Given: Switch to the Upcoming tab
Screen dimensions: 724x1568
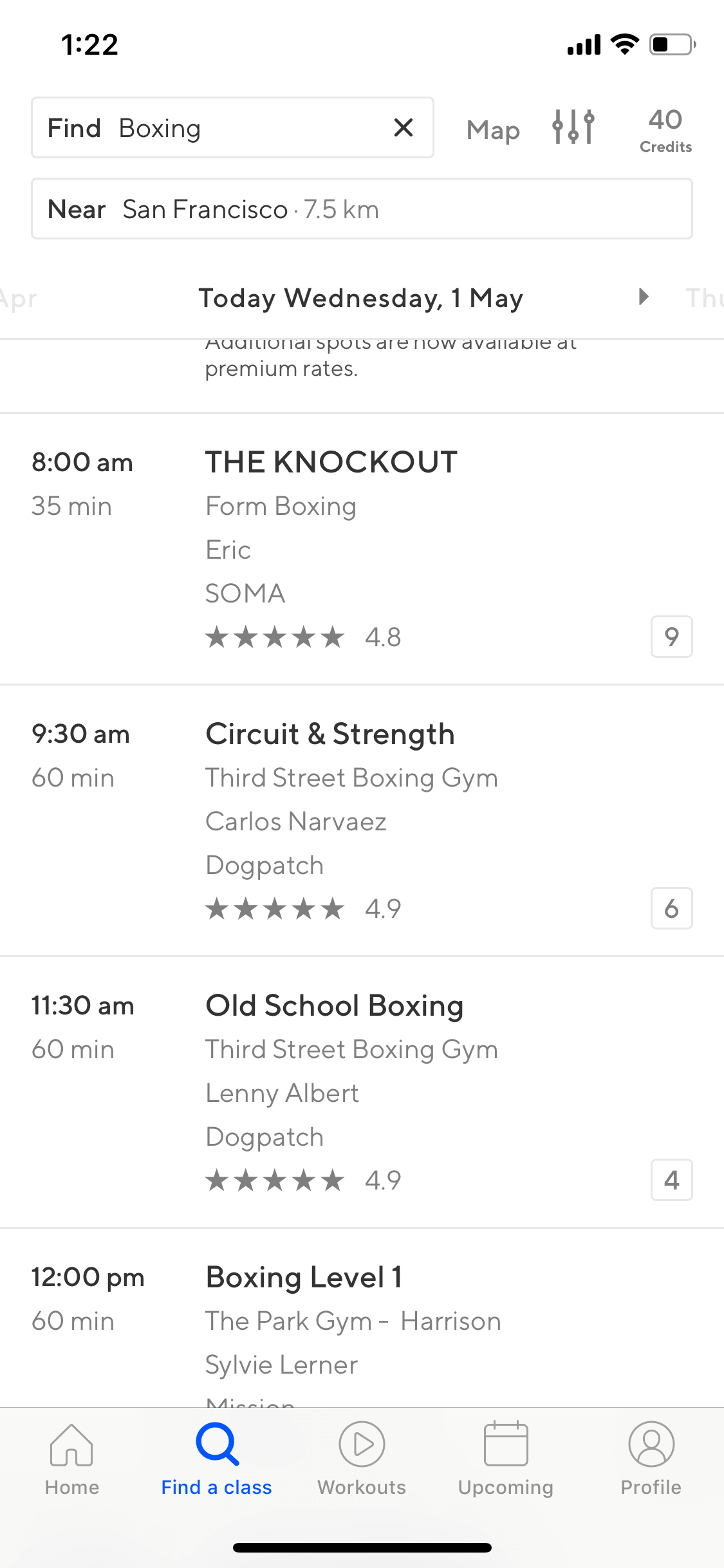Looking at the screenshot, I should [506, 1459].
